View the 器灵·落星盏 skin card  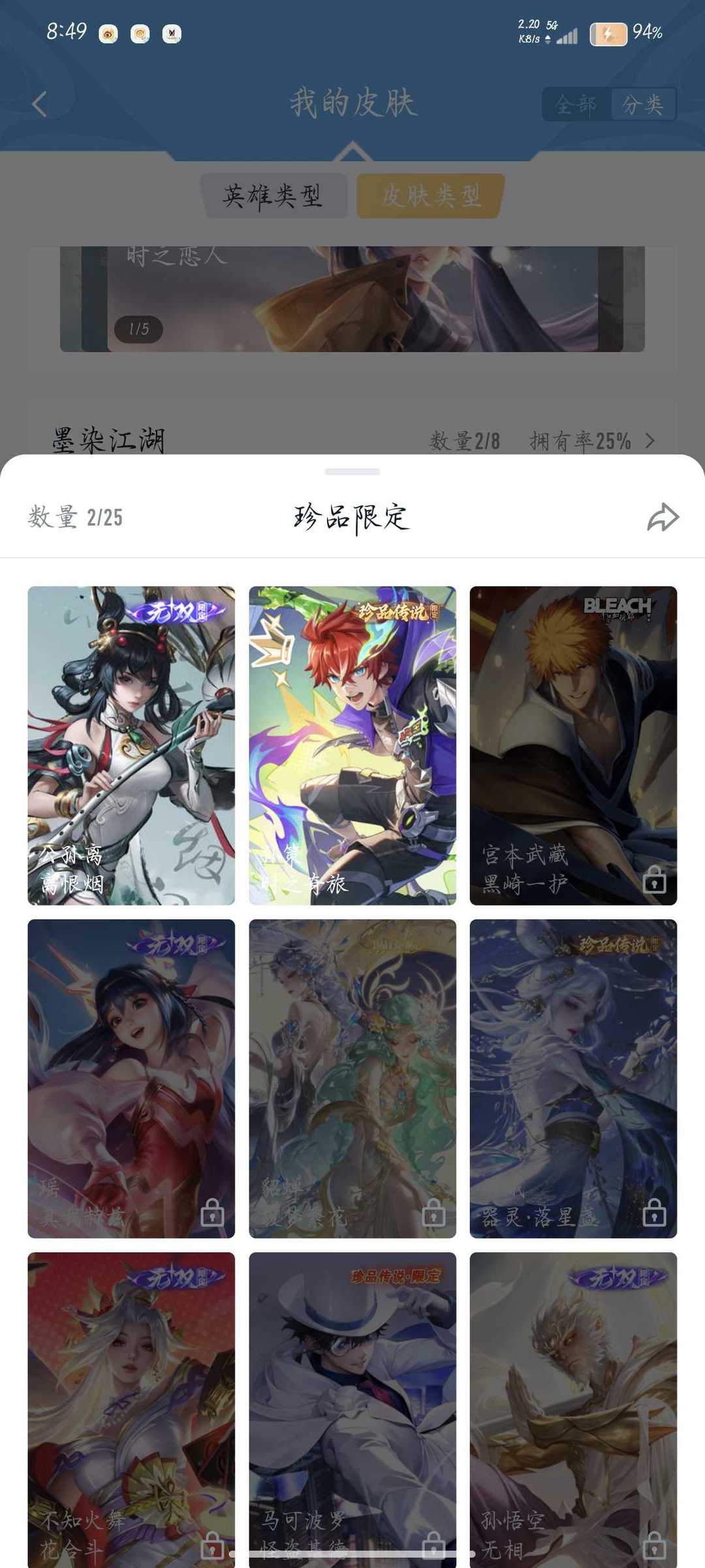(573, 1078)
